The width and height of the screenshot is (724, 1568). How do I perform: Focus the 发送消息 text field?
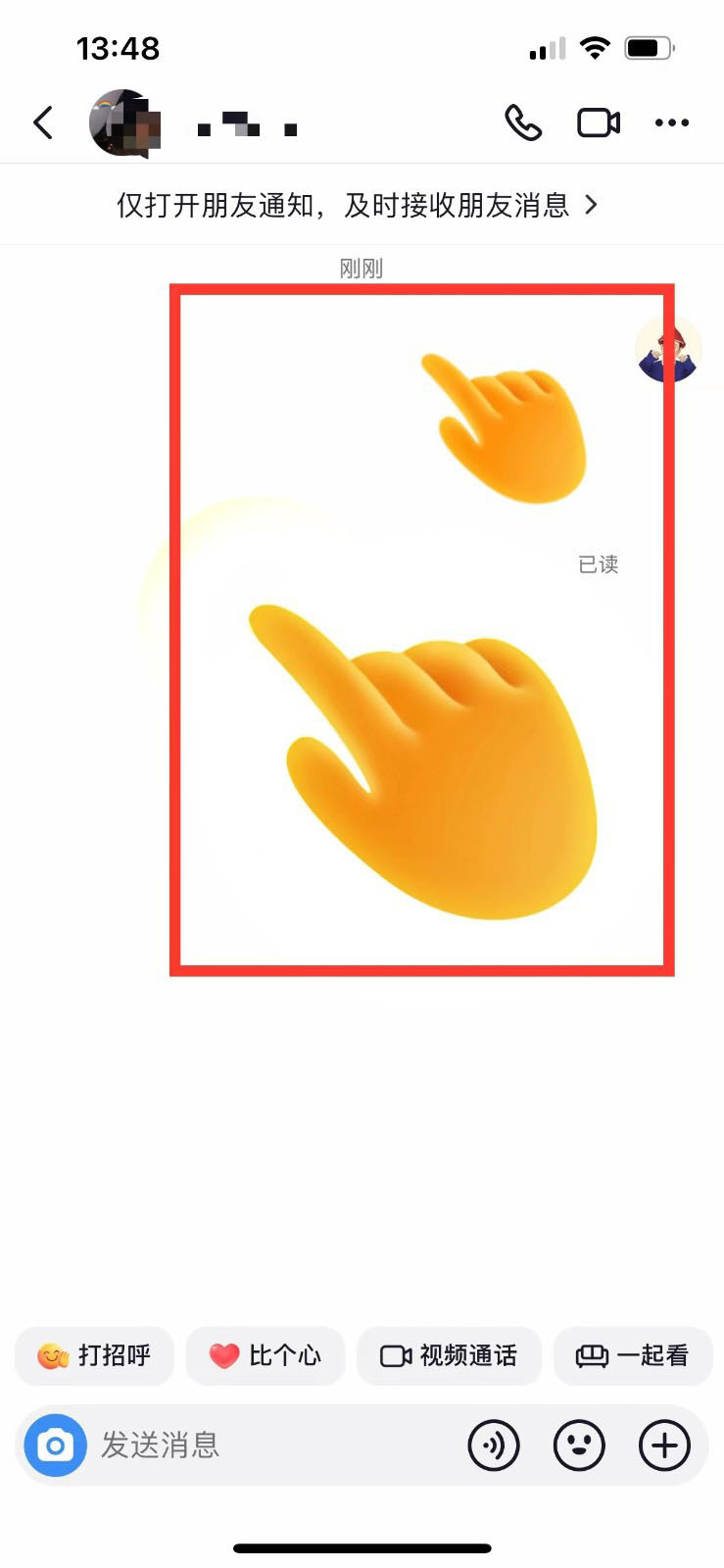pos(265,1445)
